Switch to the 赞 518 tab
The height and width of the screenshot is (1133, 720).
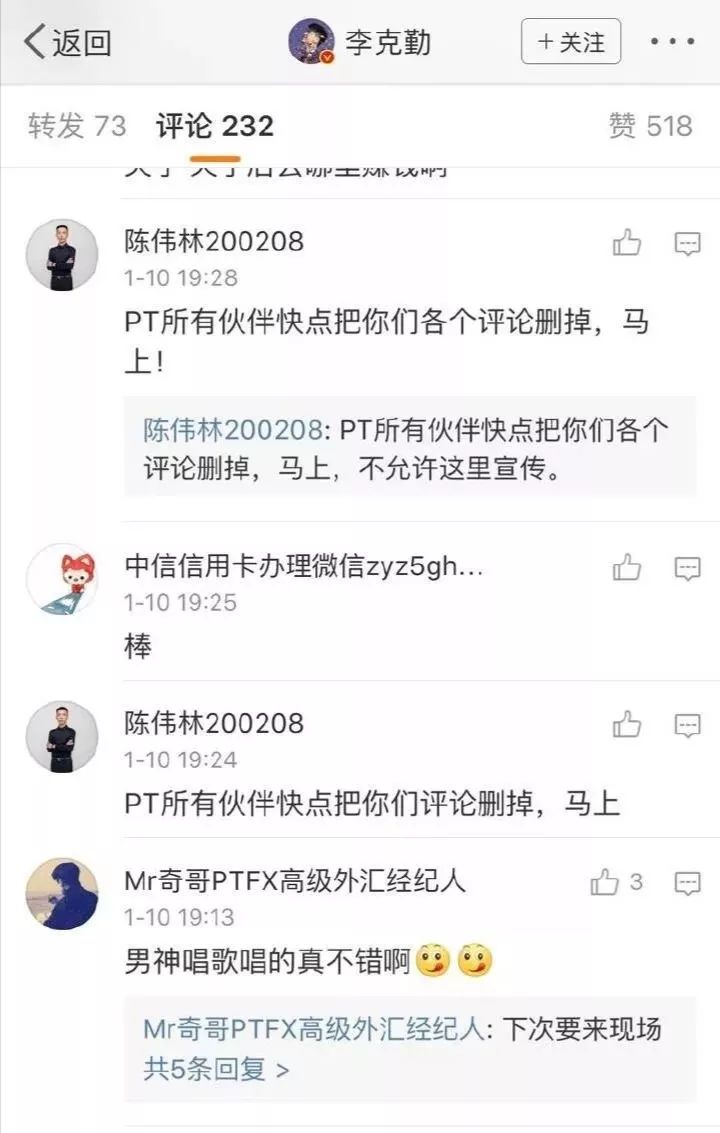[x=650, y=126]
